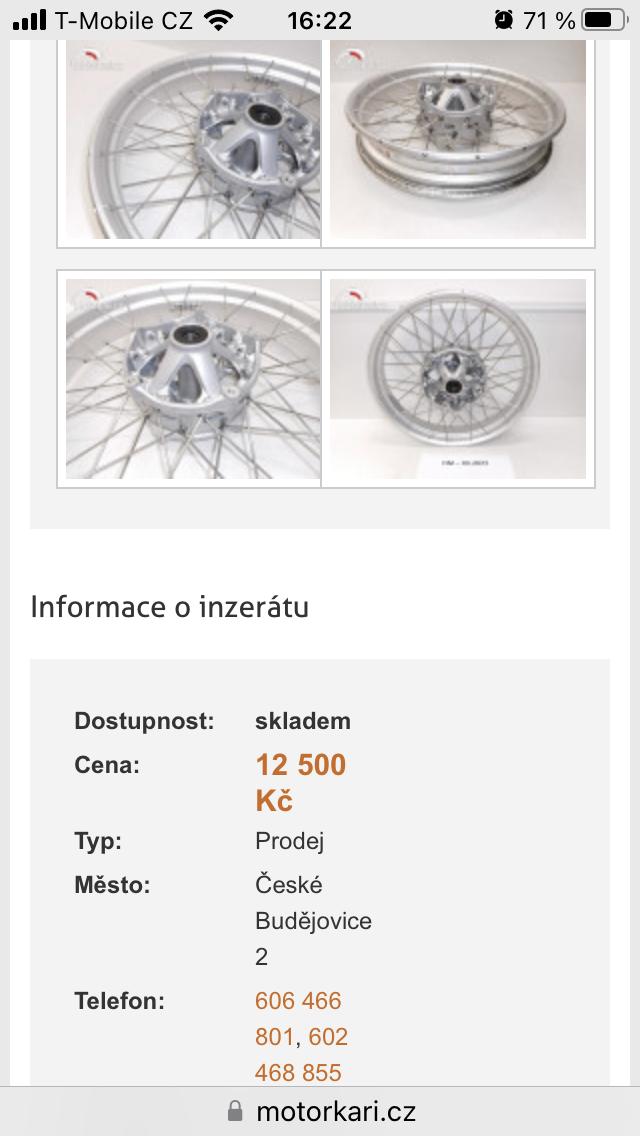Viewport: 640px width, 1136px height.
Task: Open the front-facing whole wheel photo
Action: click(x=458, y=378)
